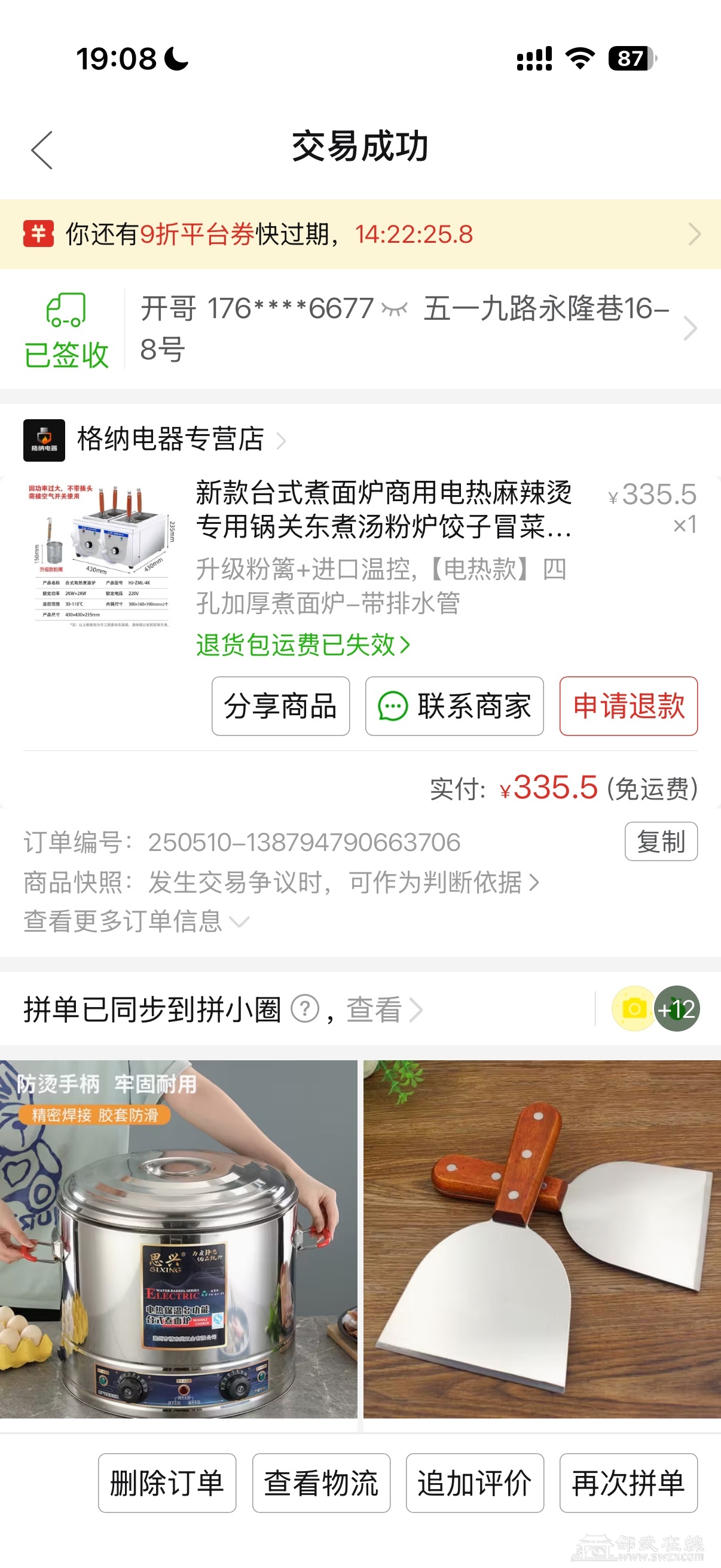Delete this order with 删除订单
This screenshot has width=721, height=1568.
click(167, 1483)
